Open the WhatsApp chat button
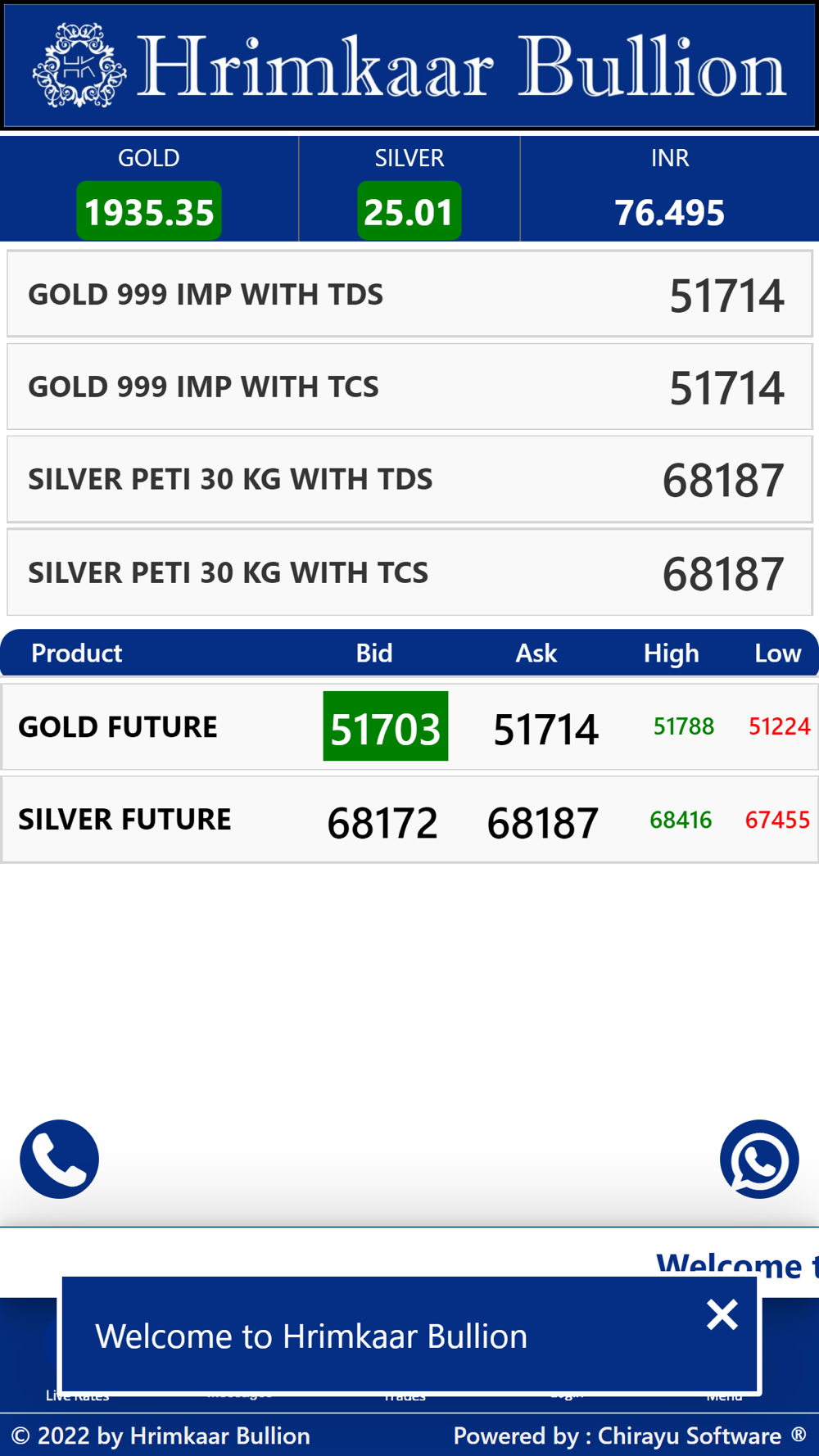 (759, 1159)
